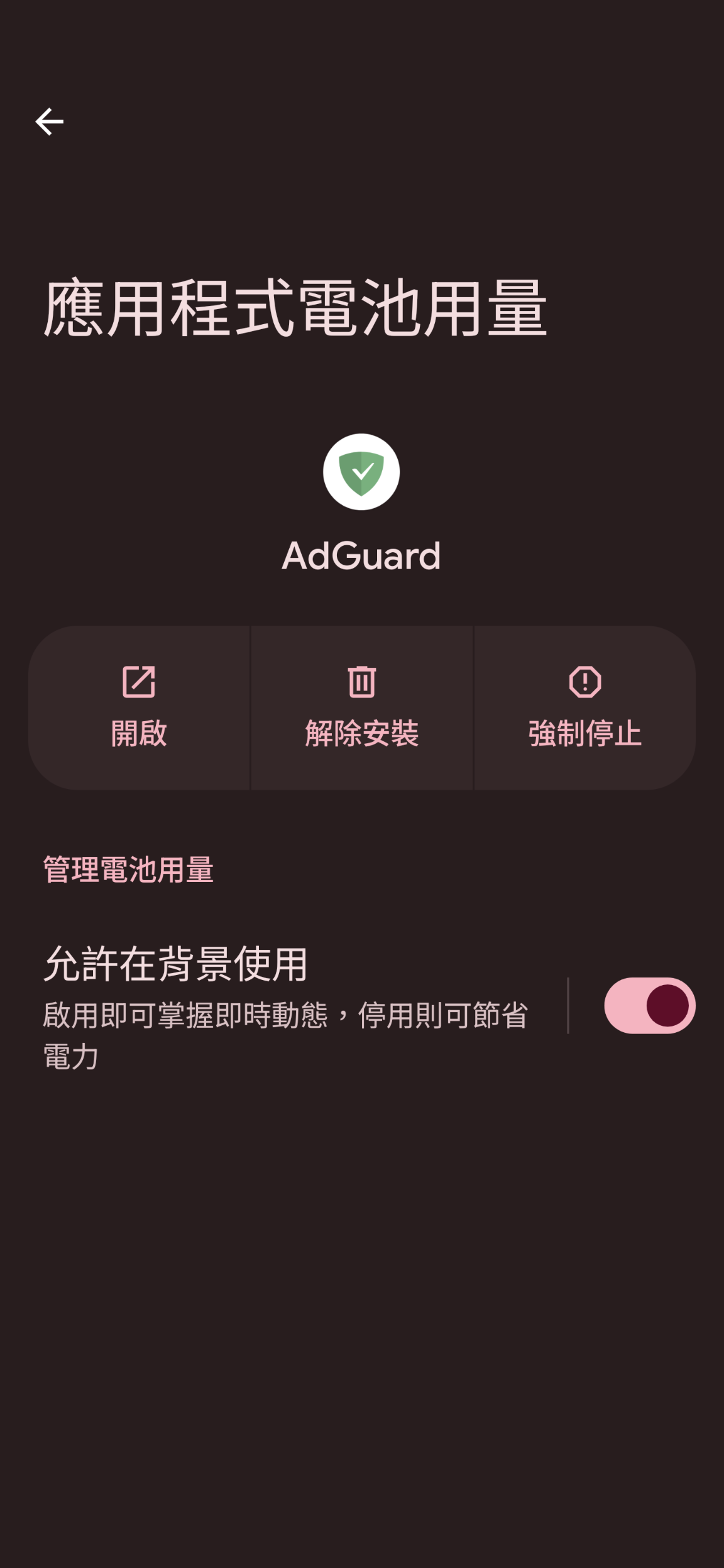Toggle the 允許在背景使用 switch off
The height and width of the screenshot is (1568, 724).
[649, 1005]
